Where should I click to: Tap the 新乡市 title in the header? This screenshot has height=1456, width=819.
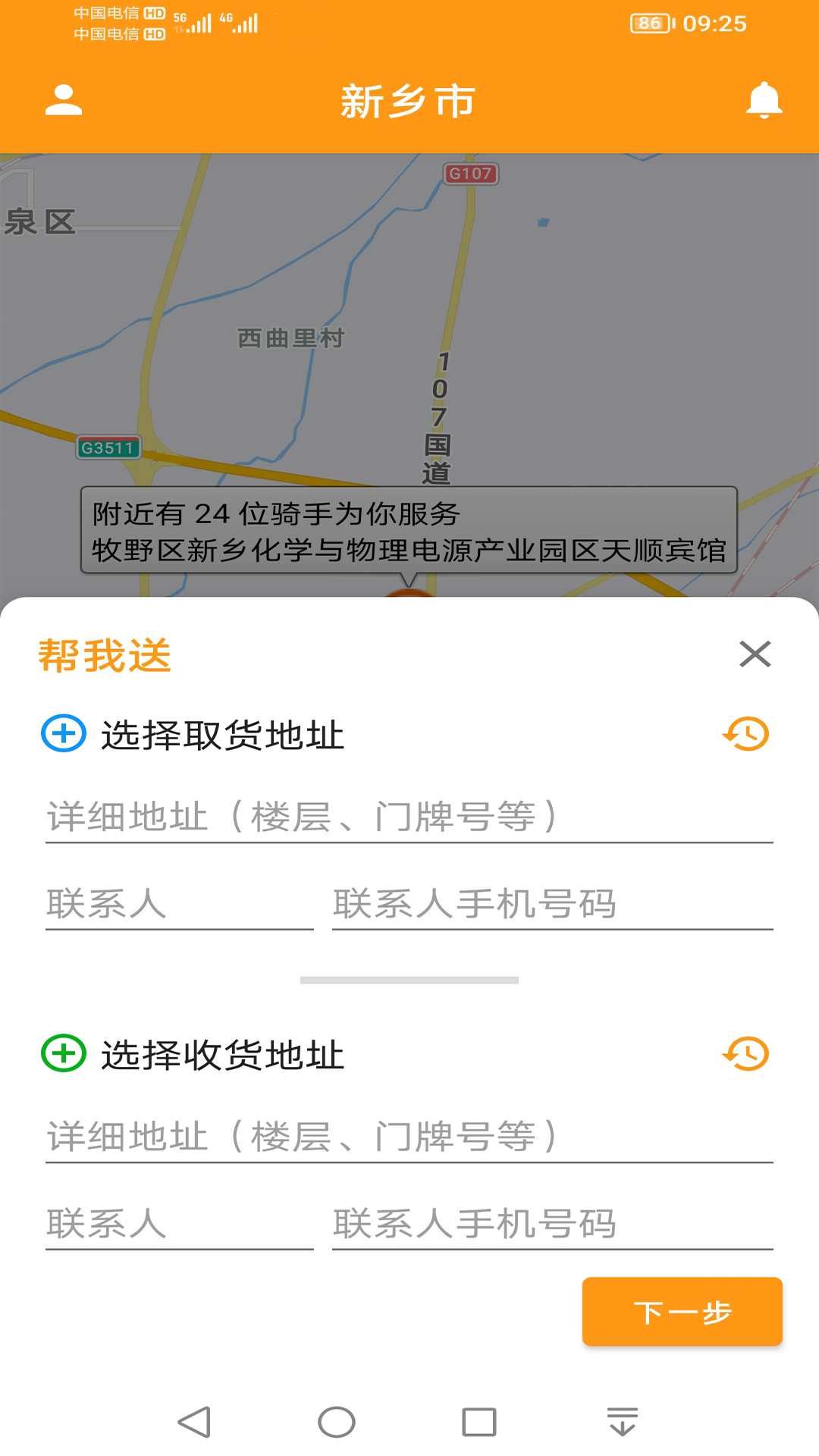(x=408, y=102)
